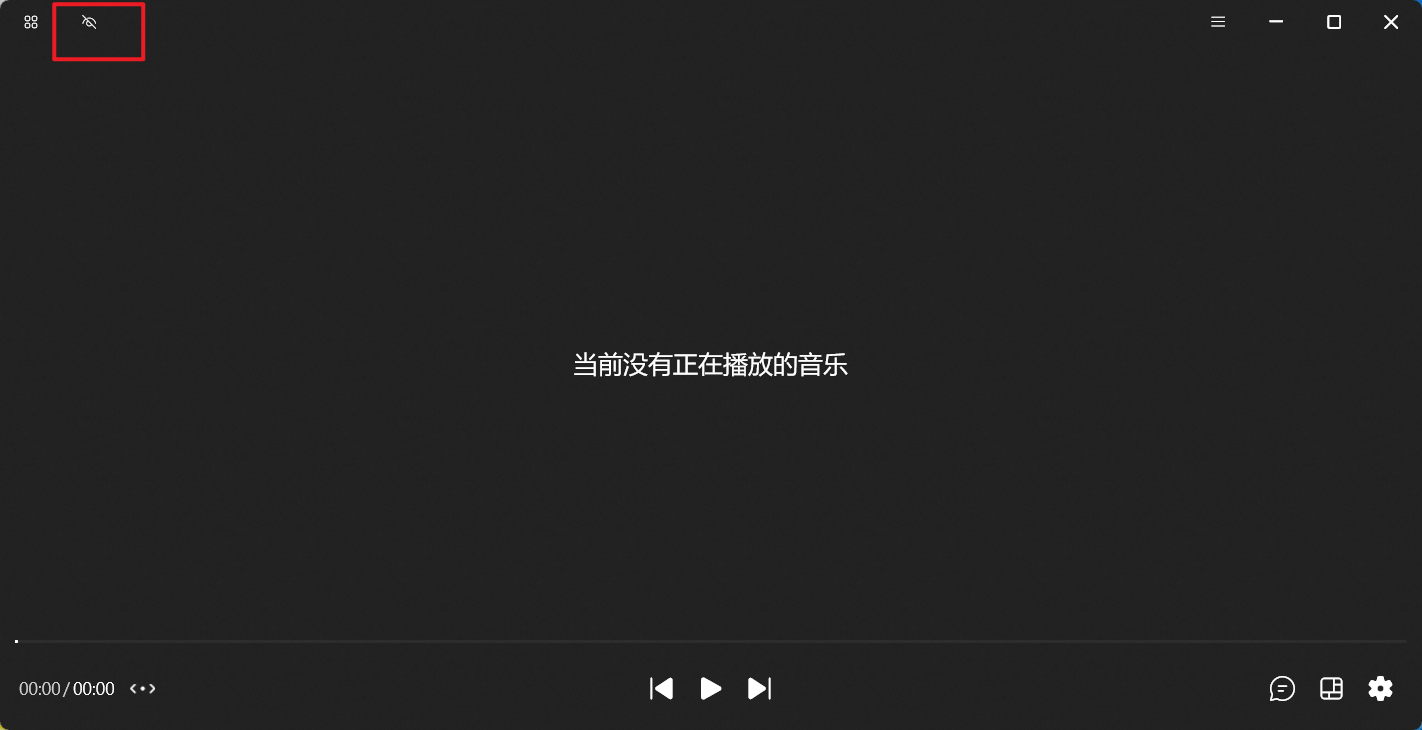Screen dimensions: 1422x730
Task: Skip to the next track
Action: pyautogui.click(x=760, y=688)
